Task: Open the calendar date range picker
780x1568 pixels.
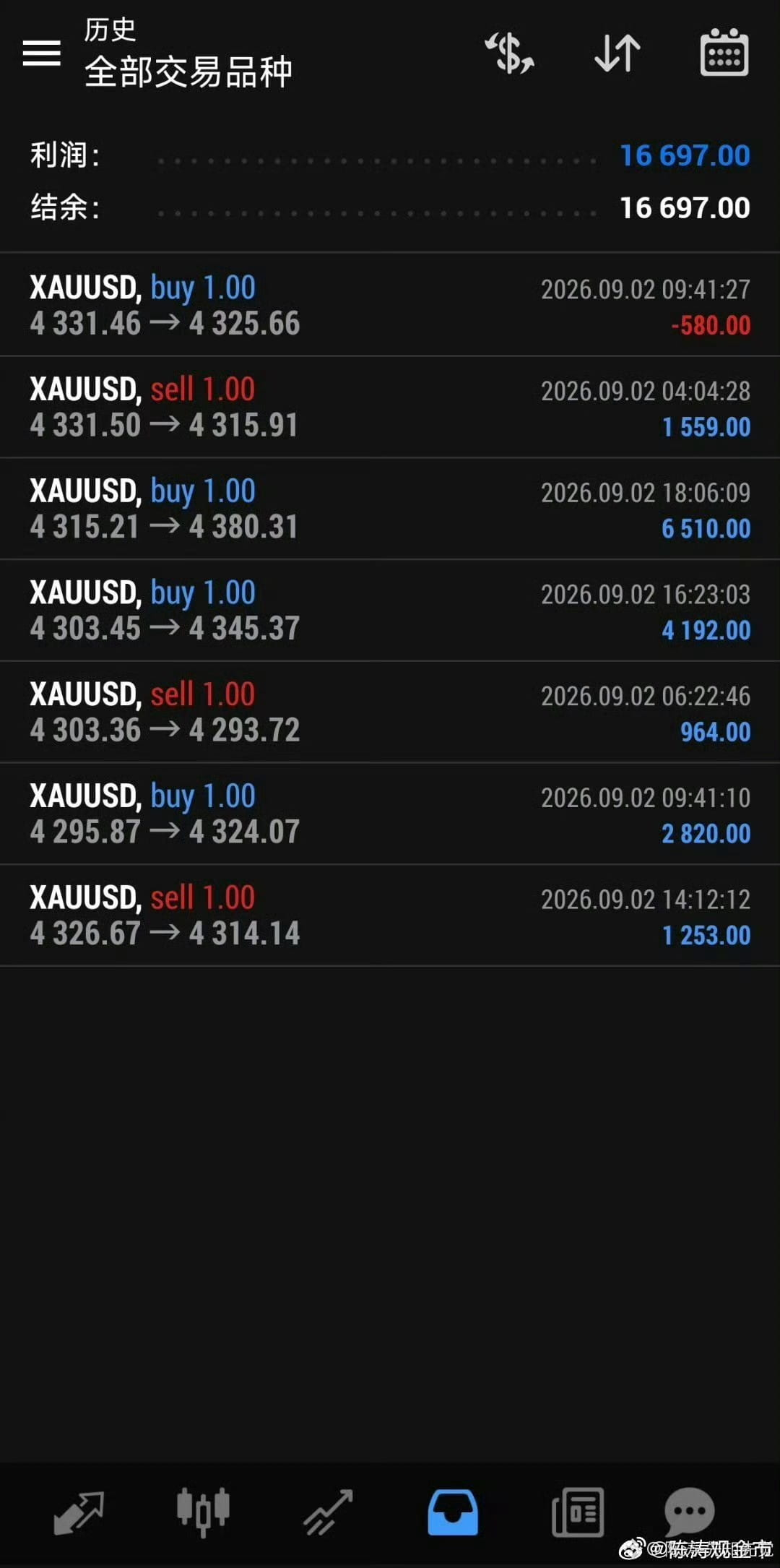Action: click(x=724, y=52)
